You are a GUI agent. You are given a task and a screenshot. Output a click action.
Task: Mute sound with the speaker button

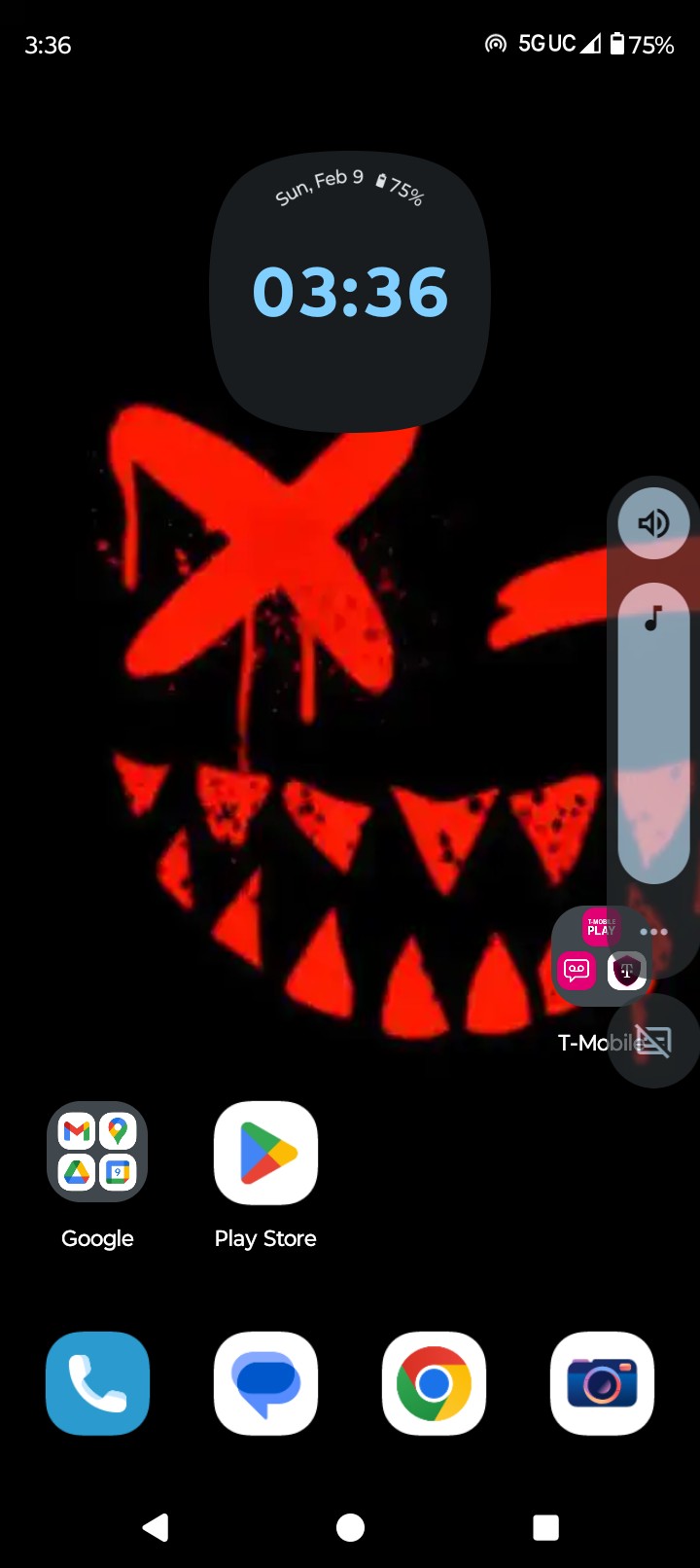coord(653,523)
